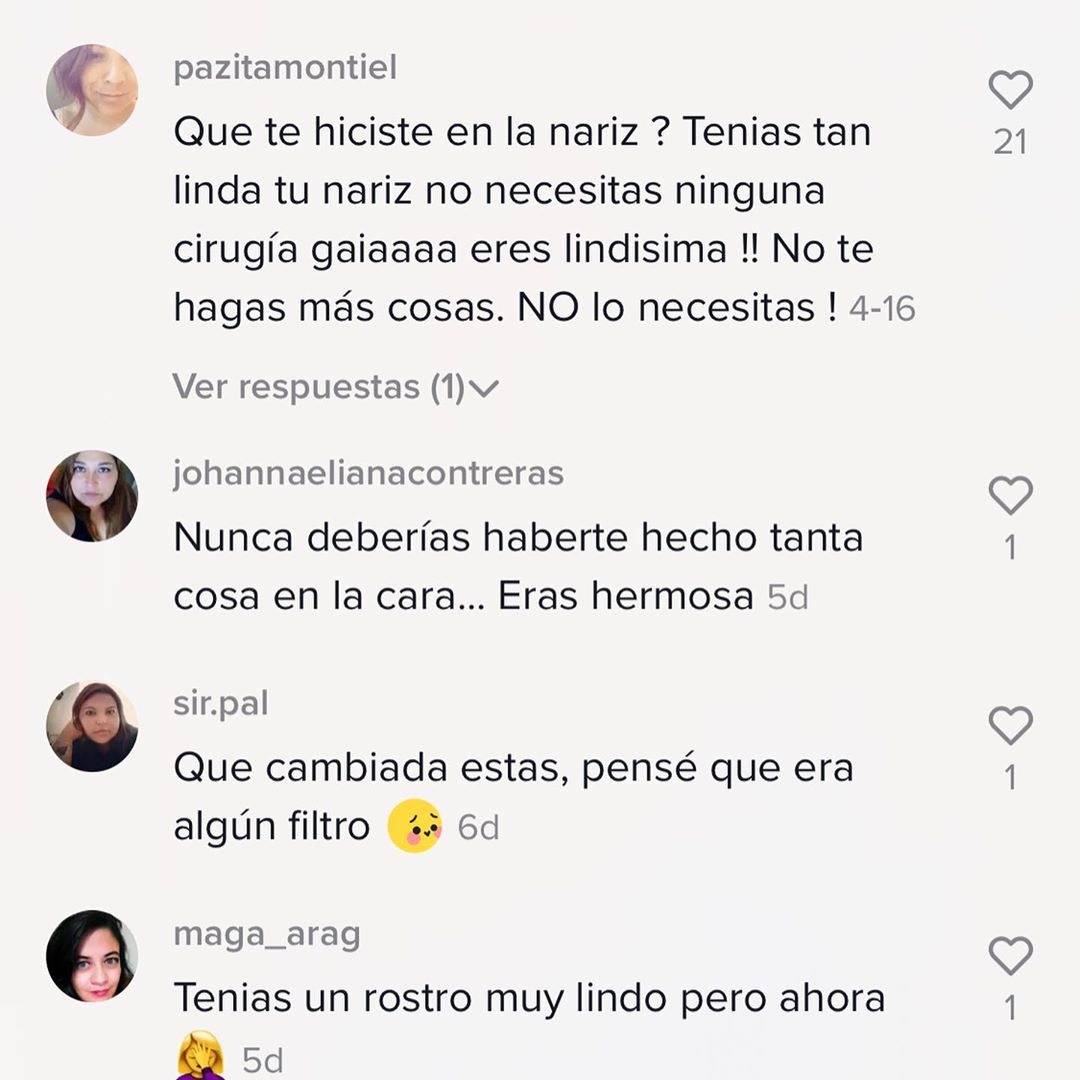Open johannaelianacontreras's profile picture
1080x1080 pixels.
coord(92,496)
